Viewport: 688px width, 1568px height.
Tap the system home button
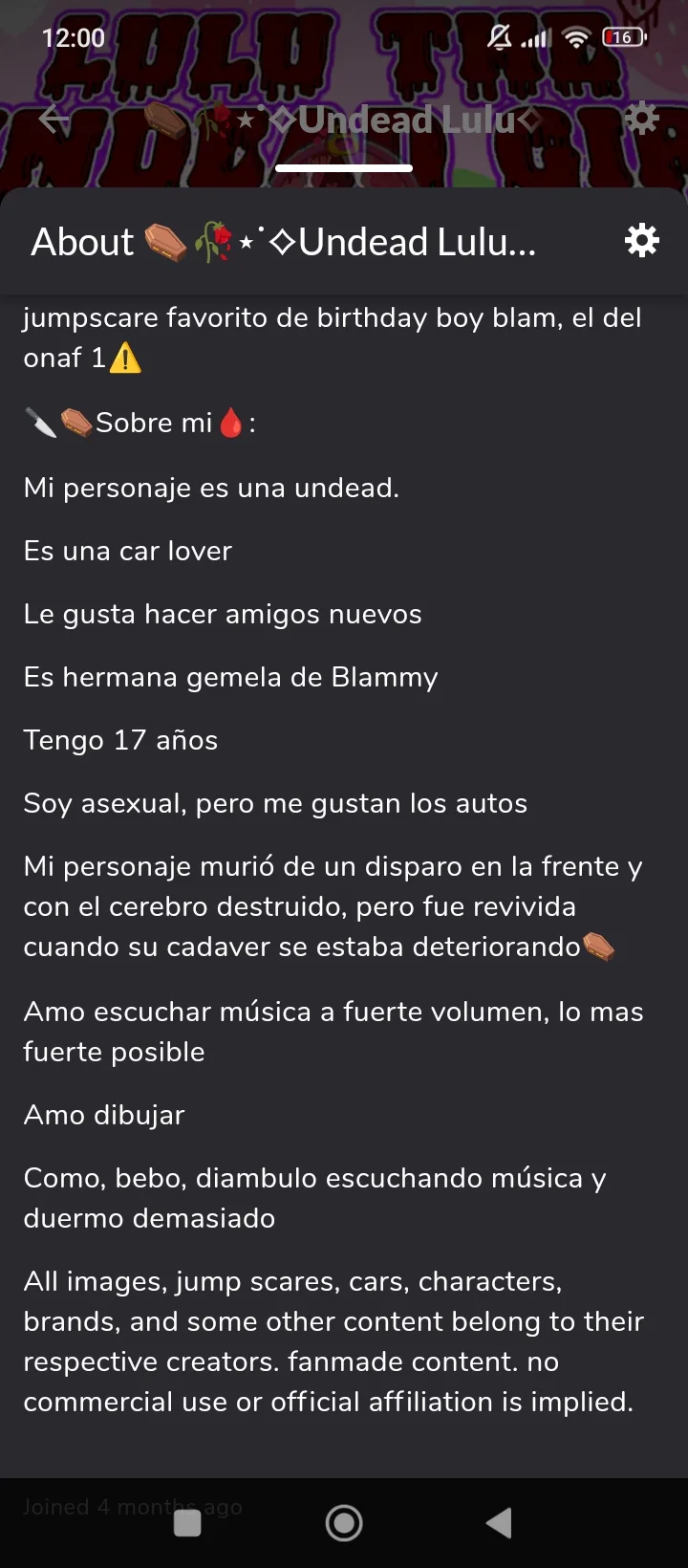click(344, 1523)
